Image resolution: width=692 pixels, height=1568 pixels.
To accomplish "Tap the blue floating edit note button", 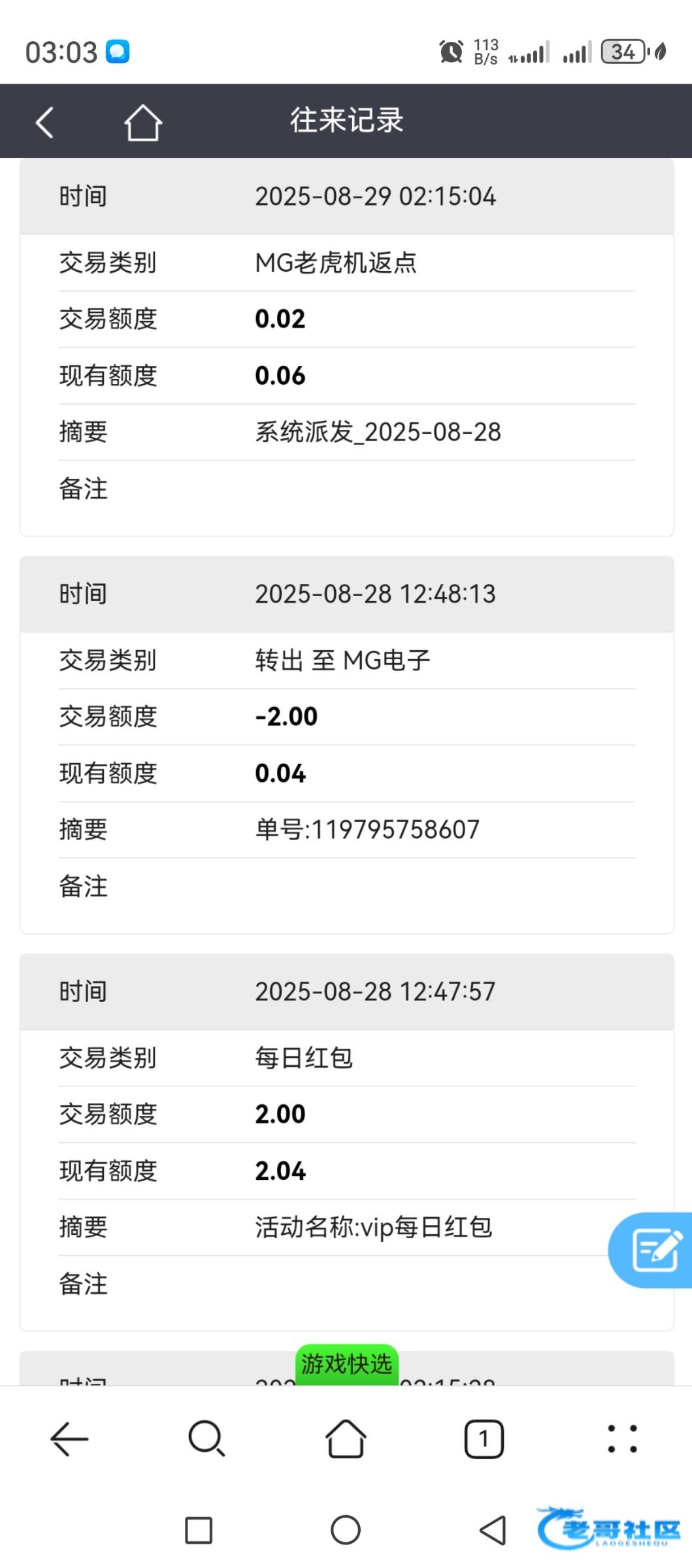I will [x=651, y=1250].
